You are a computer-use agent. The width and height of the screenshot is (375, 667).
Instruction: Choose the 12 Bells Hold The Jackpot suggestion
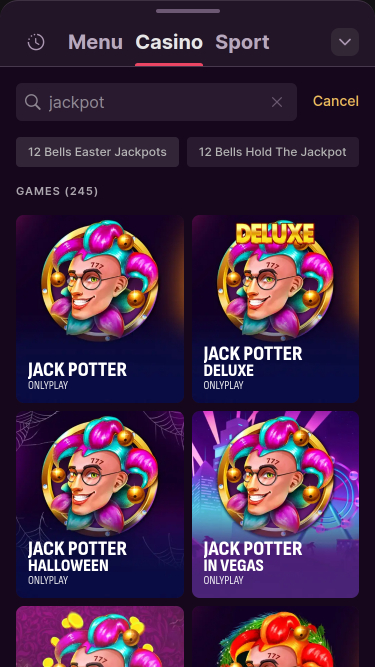273,152
